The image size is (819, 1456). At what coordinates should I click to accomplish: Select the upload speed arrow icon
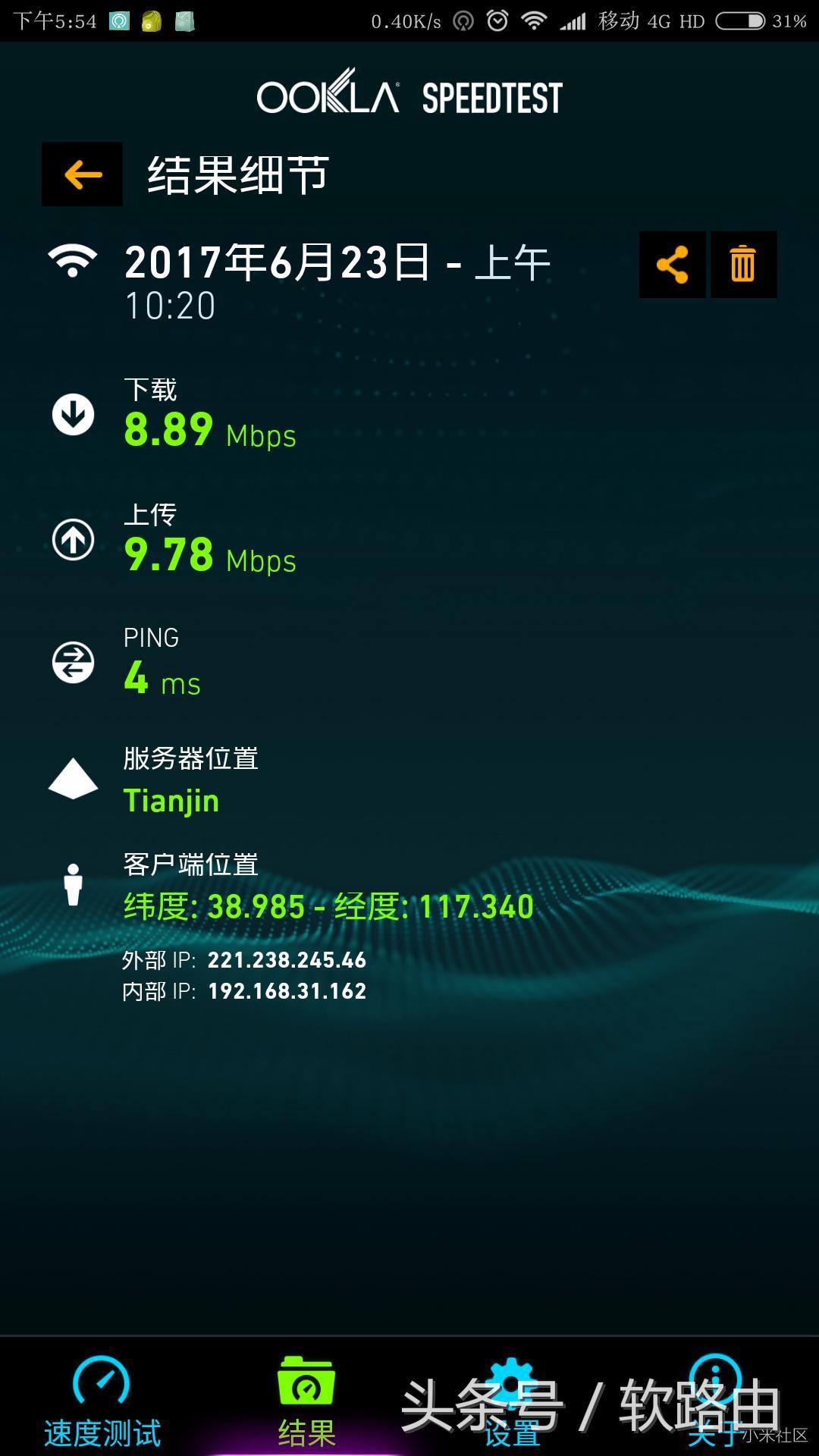pos(74,540)
